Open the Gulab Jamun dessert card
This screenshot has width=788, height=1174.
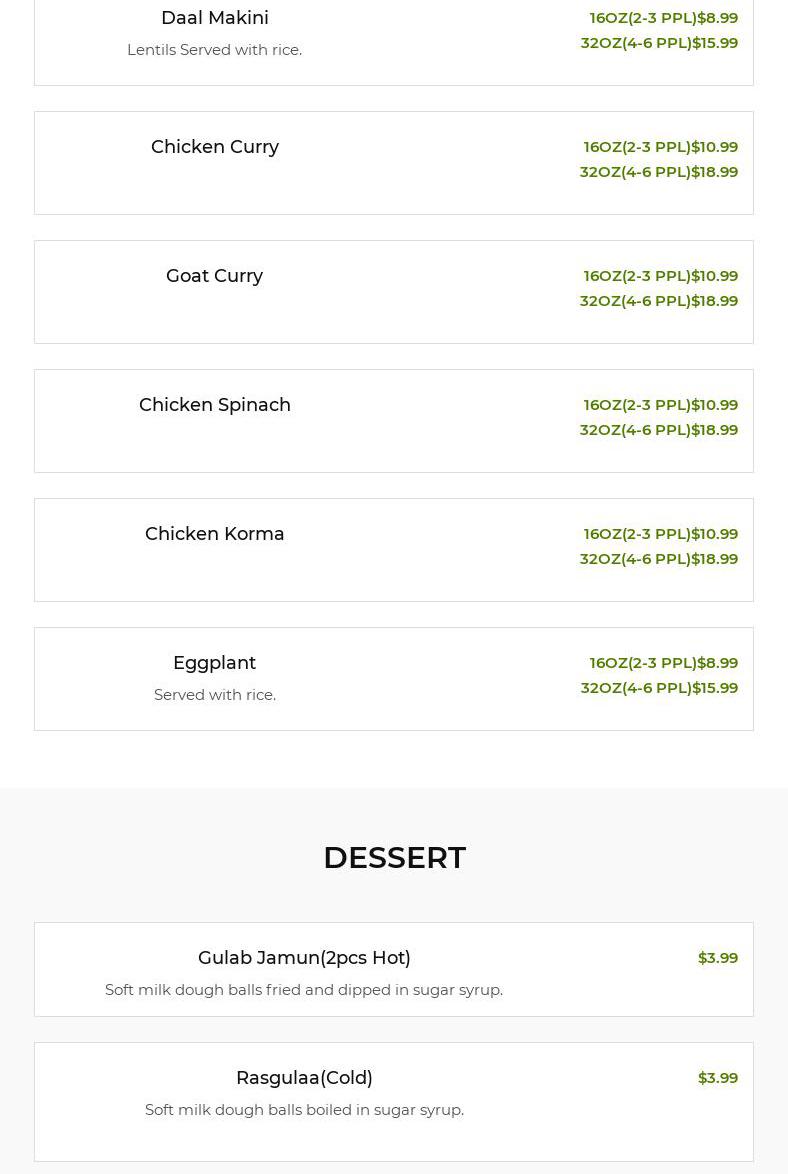point(304,958)
